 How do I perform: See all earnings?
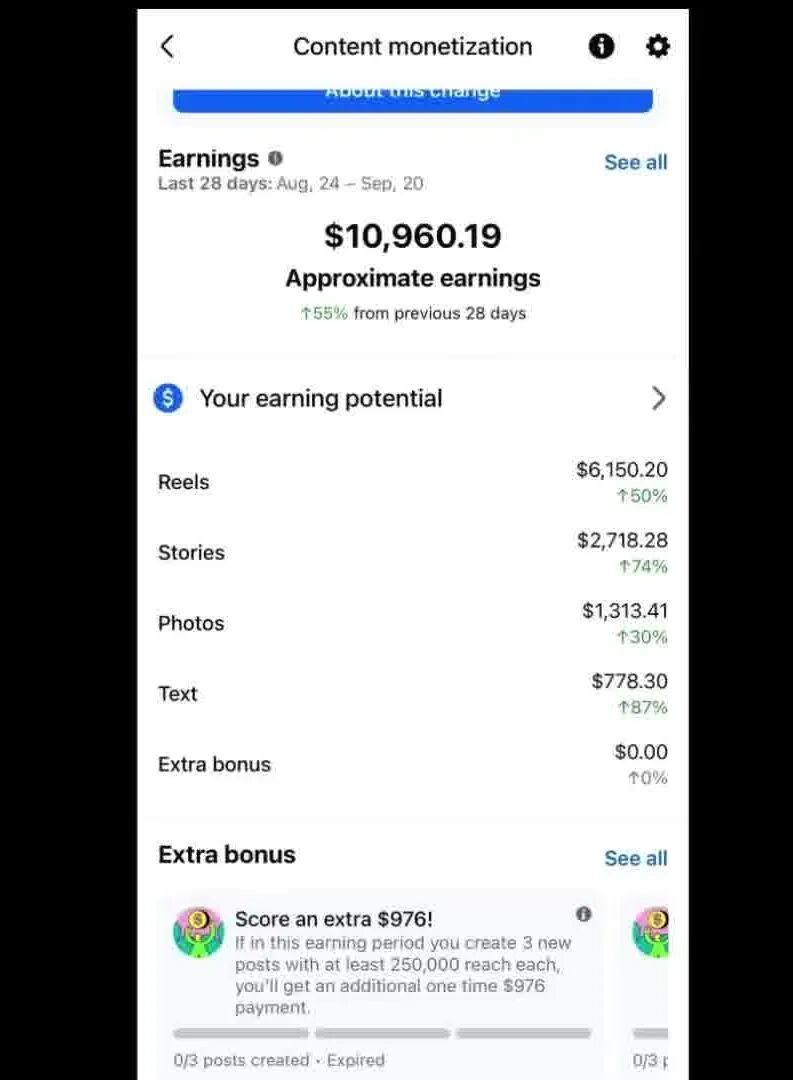pyautogui.click(x=635, y=162)
